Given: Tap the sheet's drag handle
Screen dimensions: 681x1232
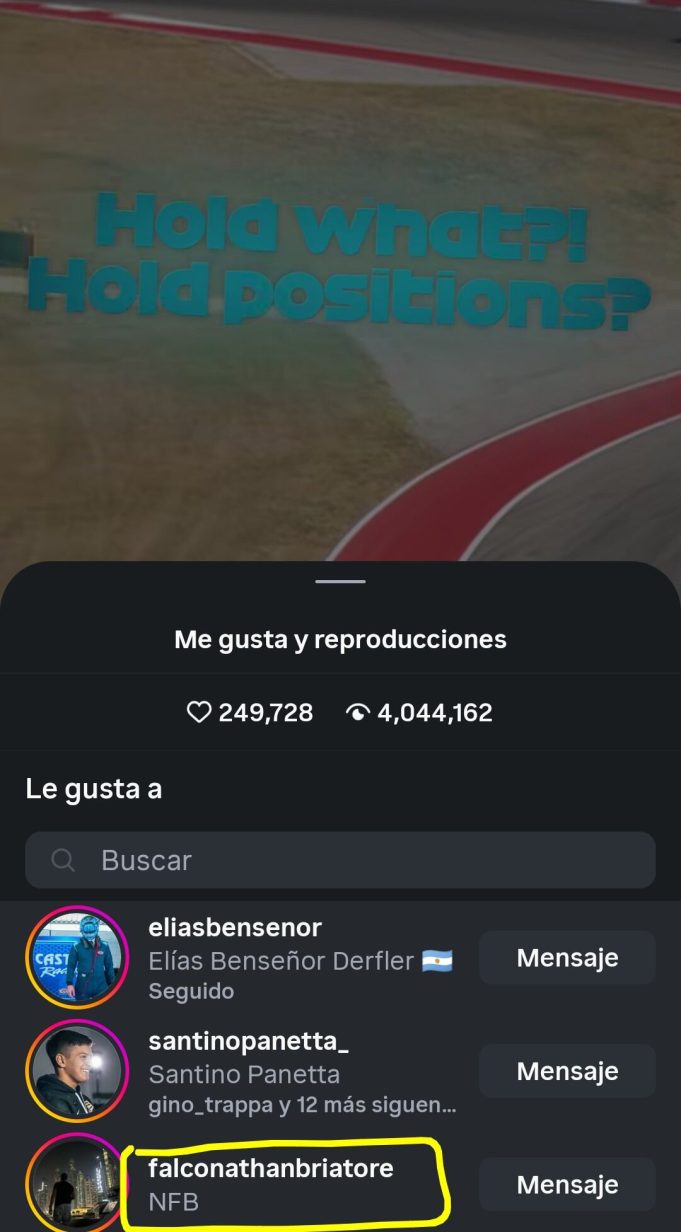Looking at the screenshot, I should 340,581.
